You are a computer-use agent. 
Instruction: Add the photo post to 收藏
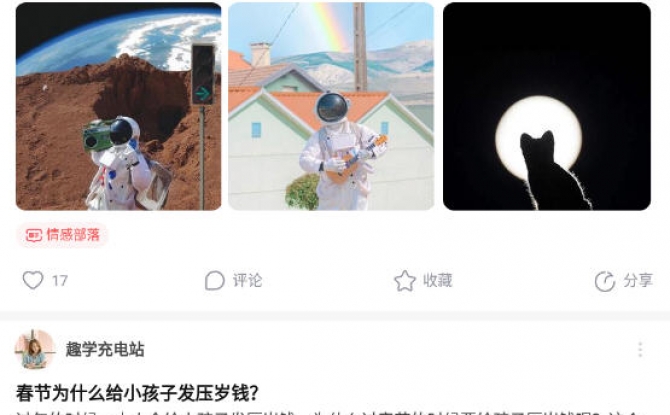423,281
